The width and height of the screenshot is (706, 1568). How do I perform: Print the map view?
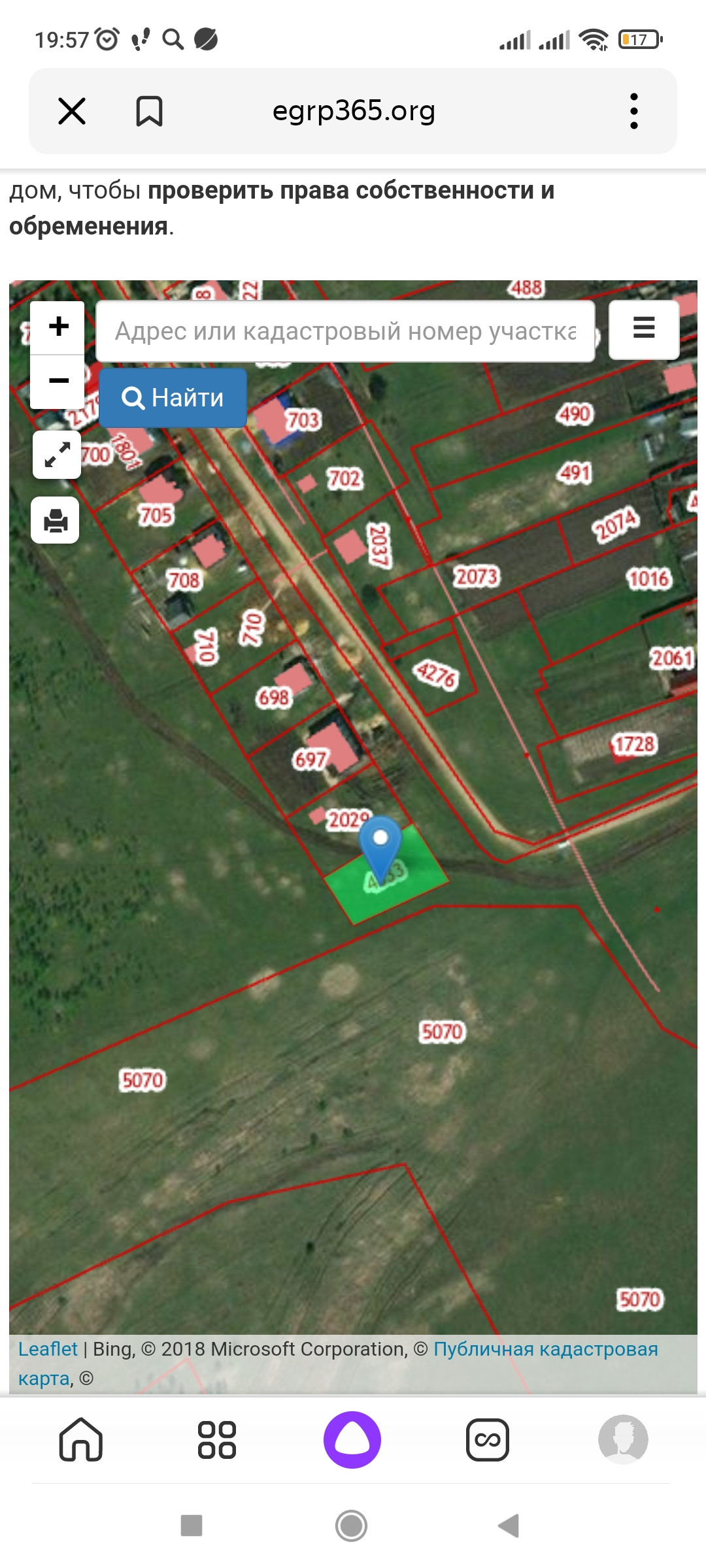(x=56, y=520)
